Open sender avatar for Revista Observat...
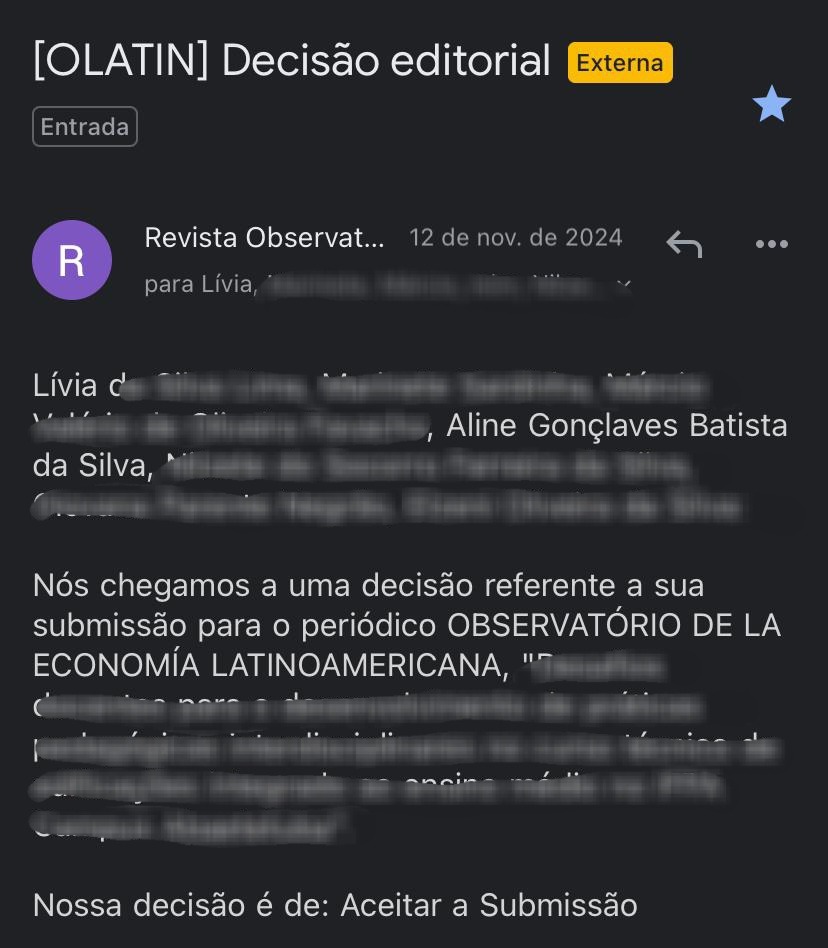Screen dimensions: 828x948 point(72,260)
